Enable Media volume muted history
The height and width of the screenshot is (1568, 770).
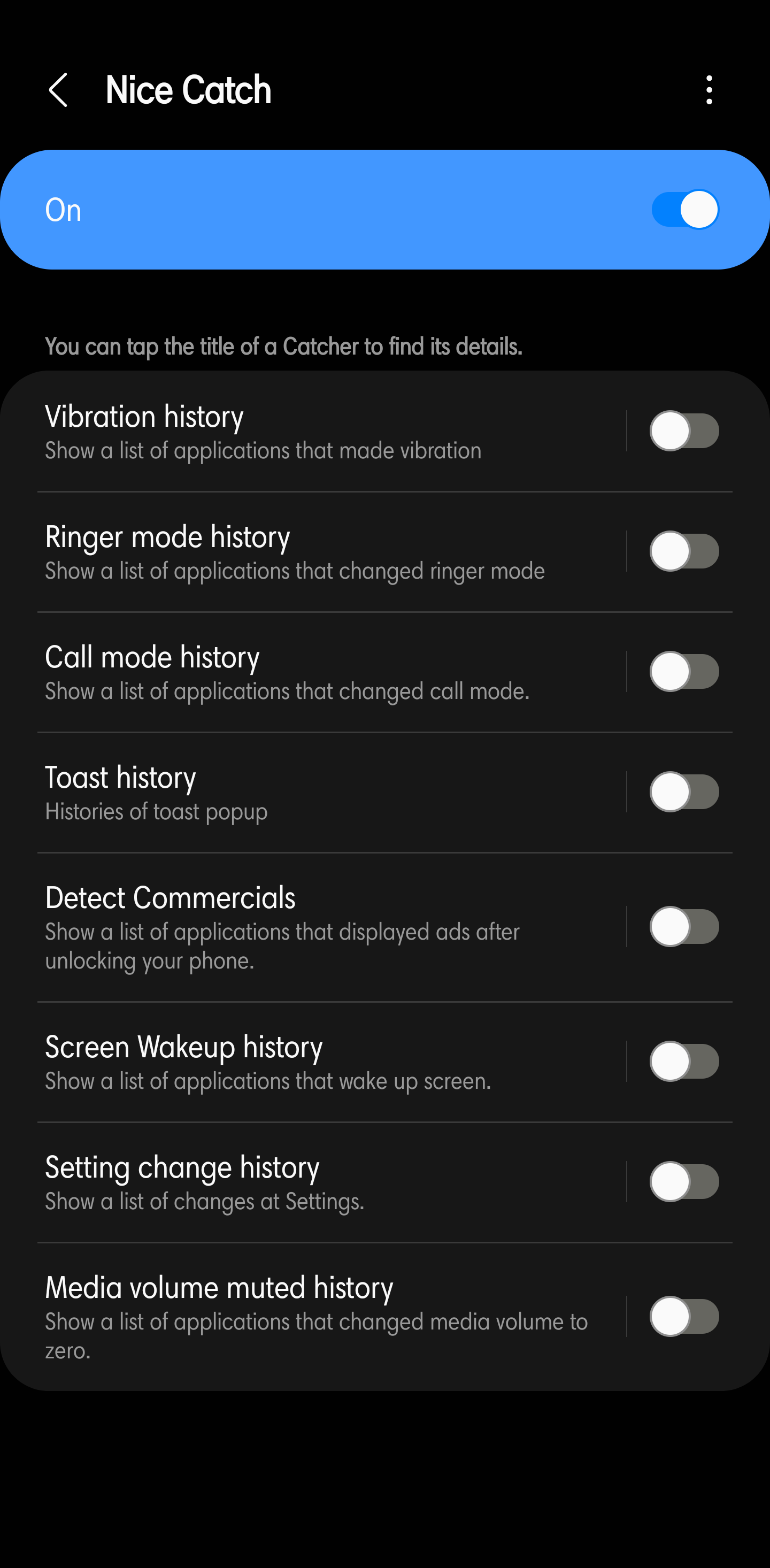684,1316
